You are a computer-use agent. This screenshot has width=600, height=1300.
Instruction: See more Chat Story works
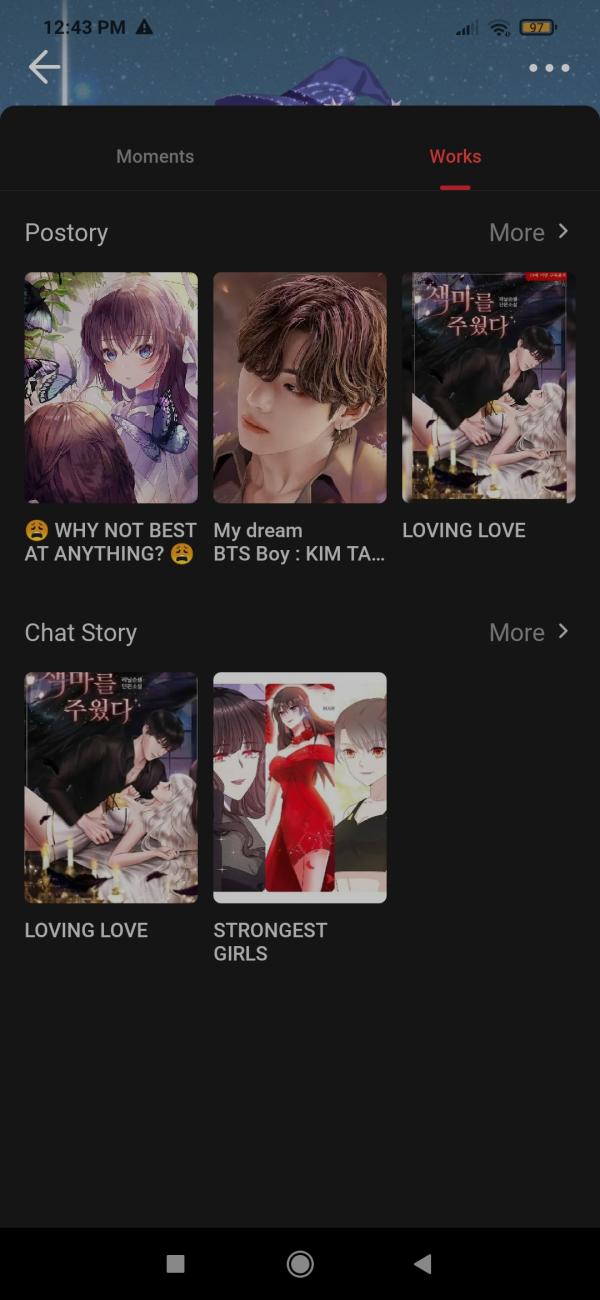(x=528, y=633)
